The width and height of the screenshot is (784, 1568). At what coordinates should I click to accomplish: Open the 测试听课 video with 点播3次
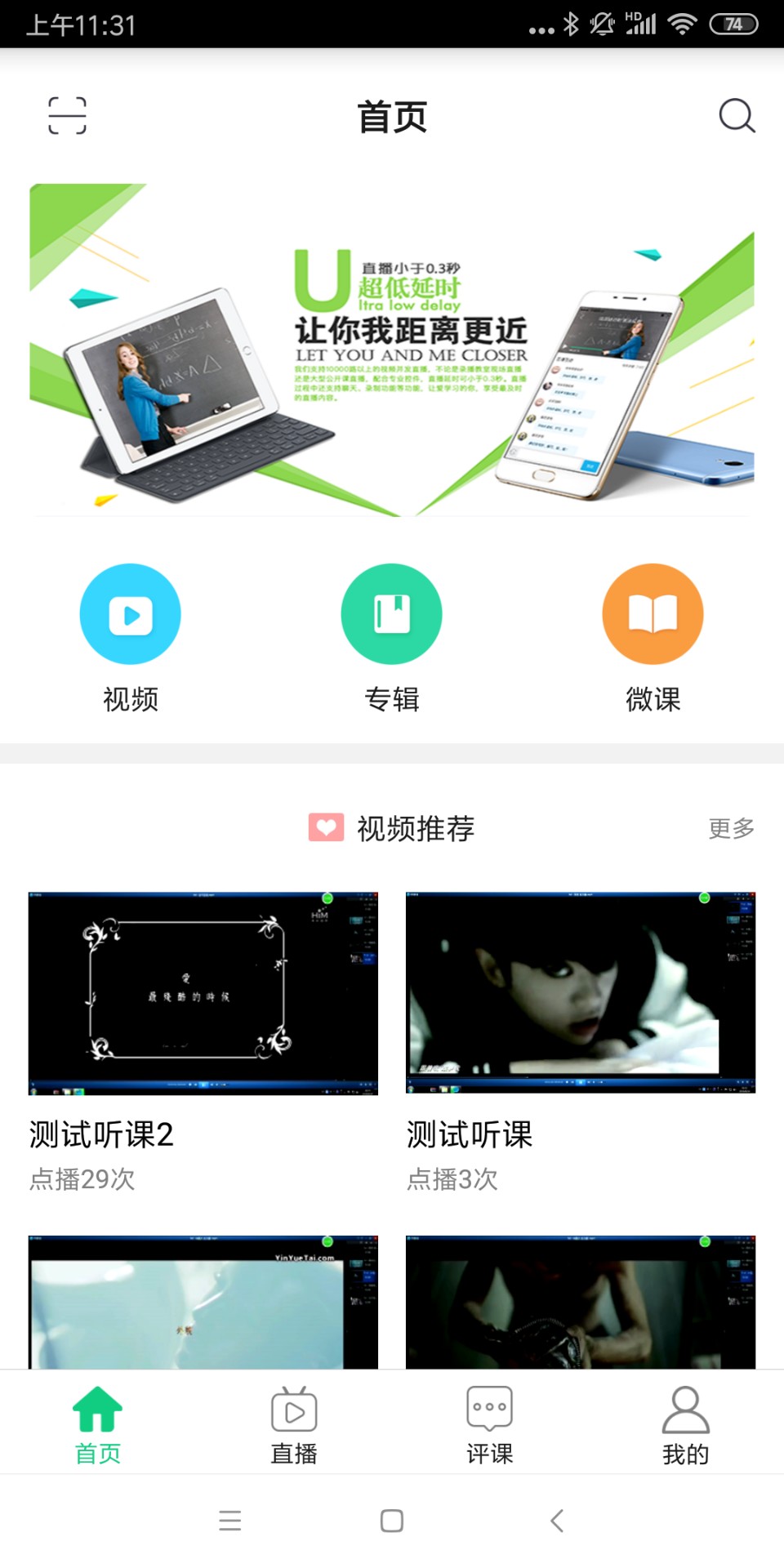pos(580,993)
